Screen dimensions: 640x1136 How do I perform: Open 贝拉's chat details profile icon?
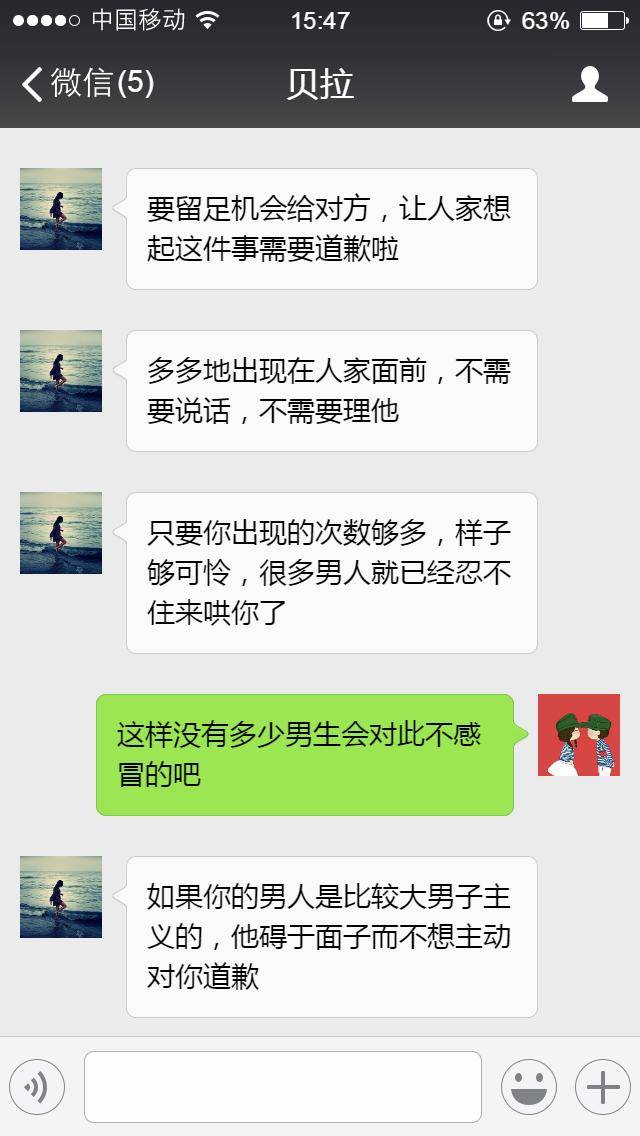click(589, 84)
